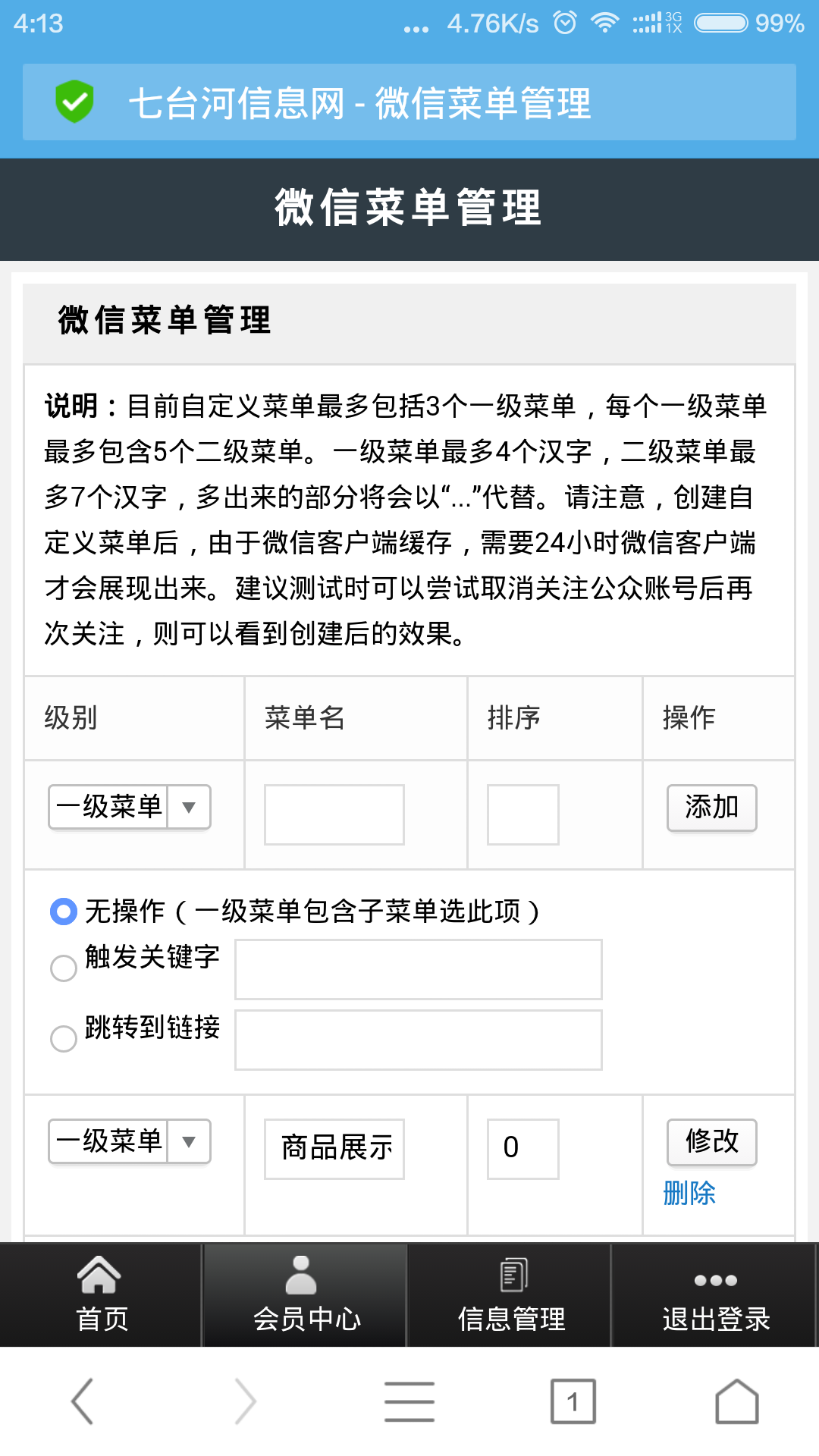This screenshot has height=1456, width=819.
Task: Tap the 添加 button
Action: pyautogui.click(x=711, y=808)
